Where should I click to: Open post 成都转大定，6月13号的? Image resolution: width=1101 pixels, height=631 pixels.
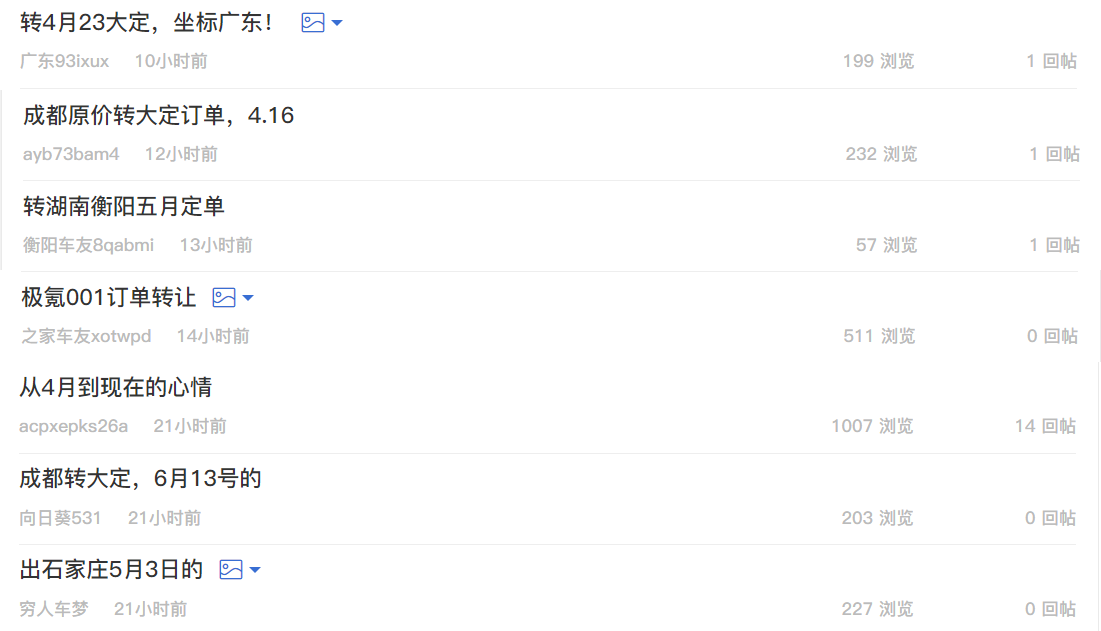click(x=140, y=479)
